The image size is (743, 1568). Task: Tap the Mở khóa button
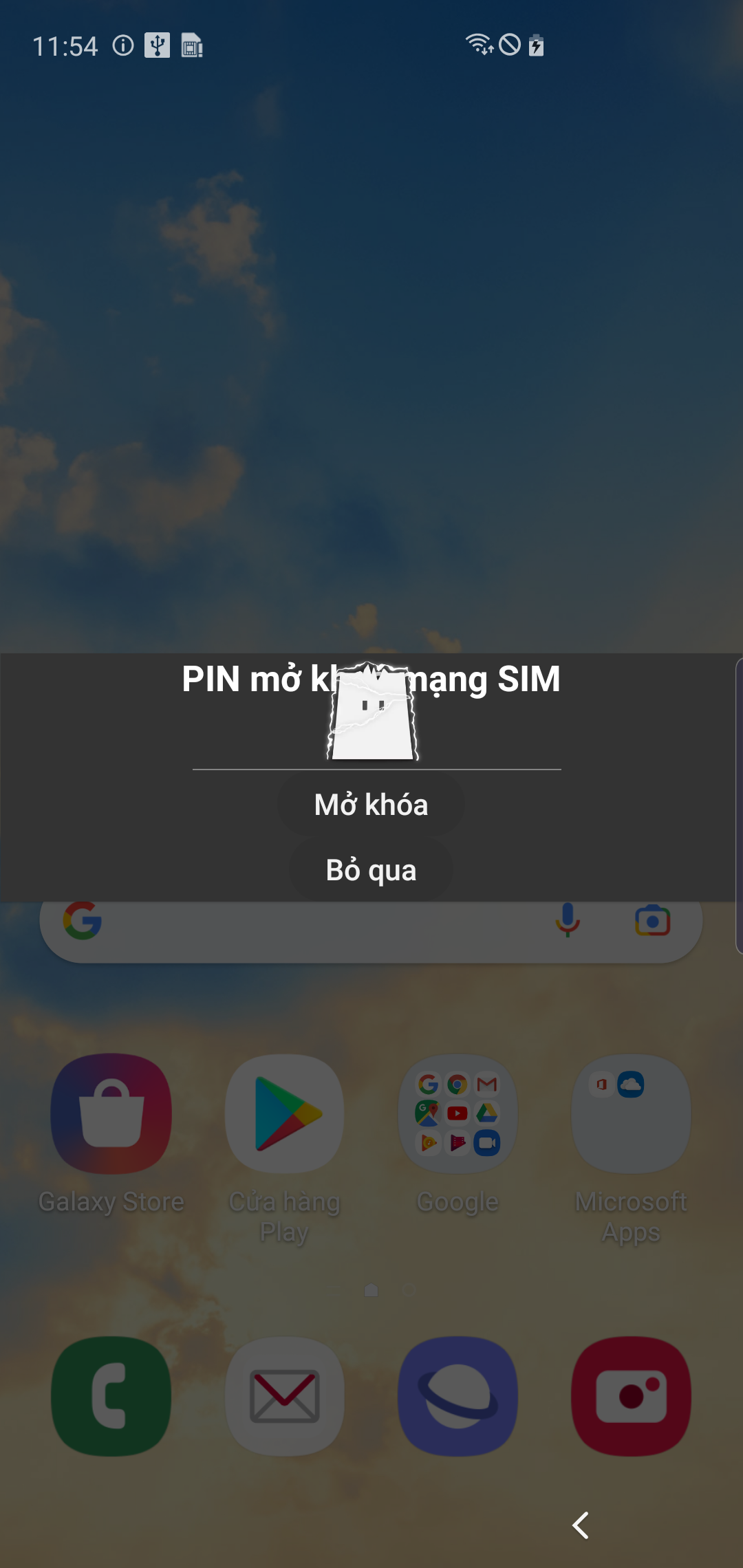point(371,804)
